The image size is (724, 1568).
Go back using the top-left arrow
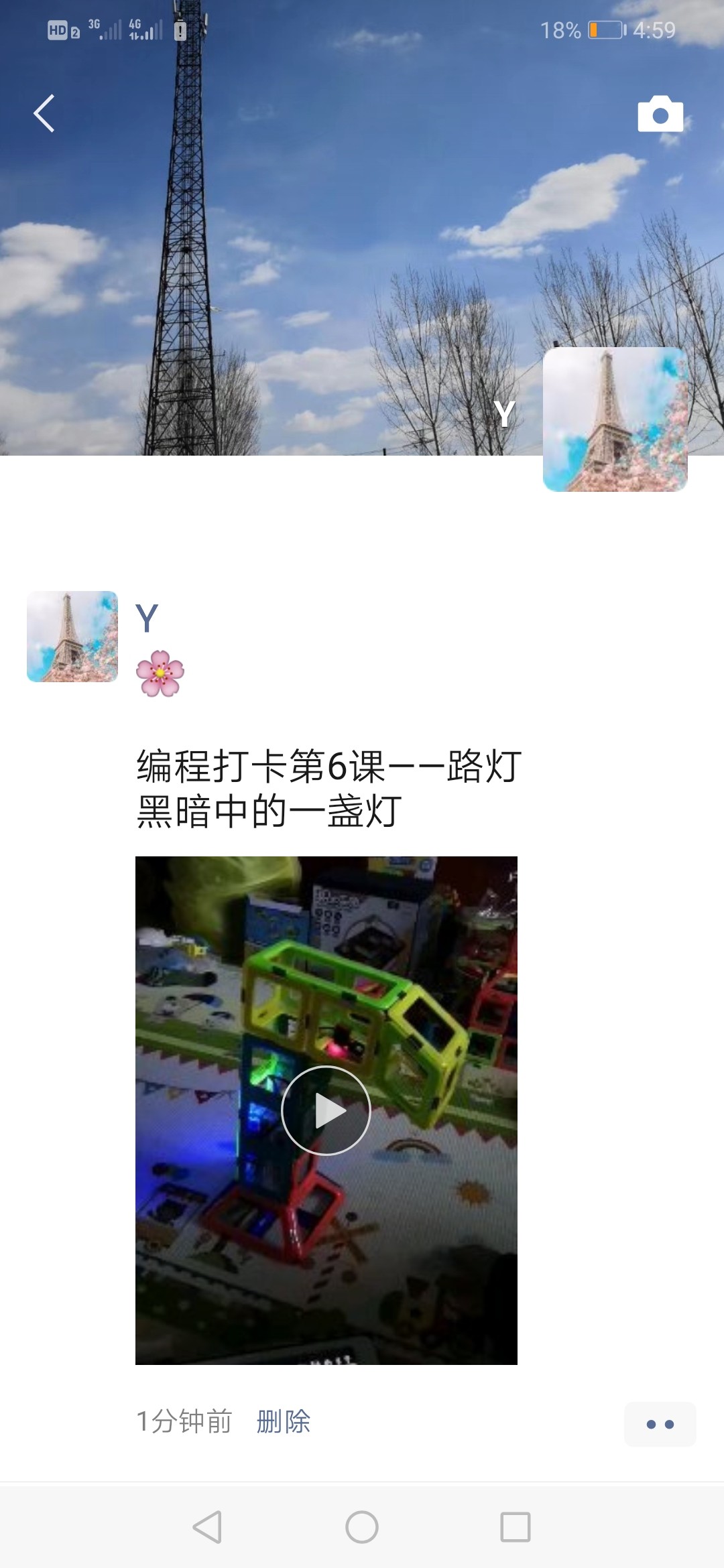(44, 113)
